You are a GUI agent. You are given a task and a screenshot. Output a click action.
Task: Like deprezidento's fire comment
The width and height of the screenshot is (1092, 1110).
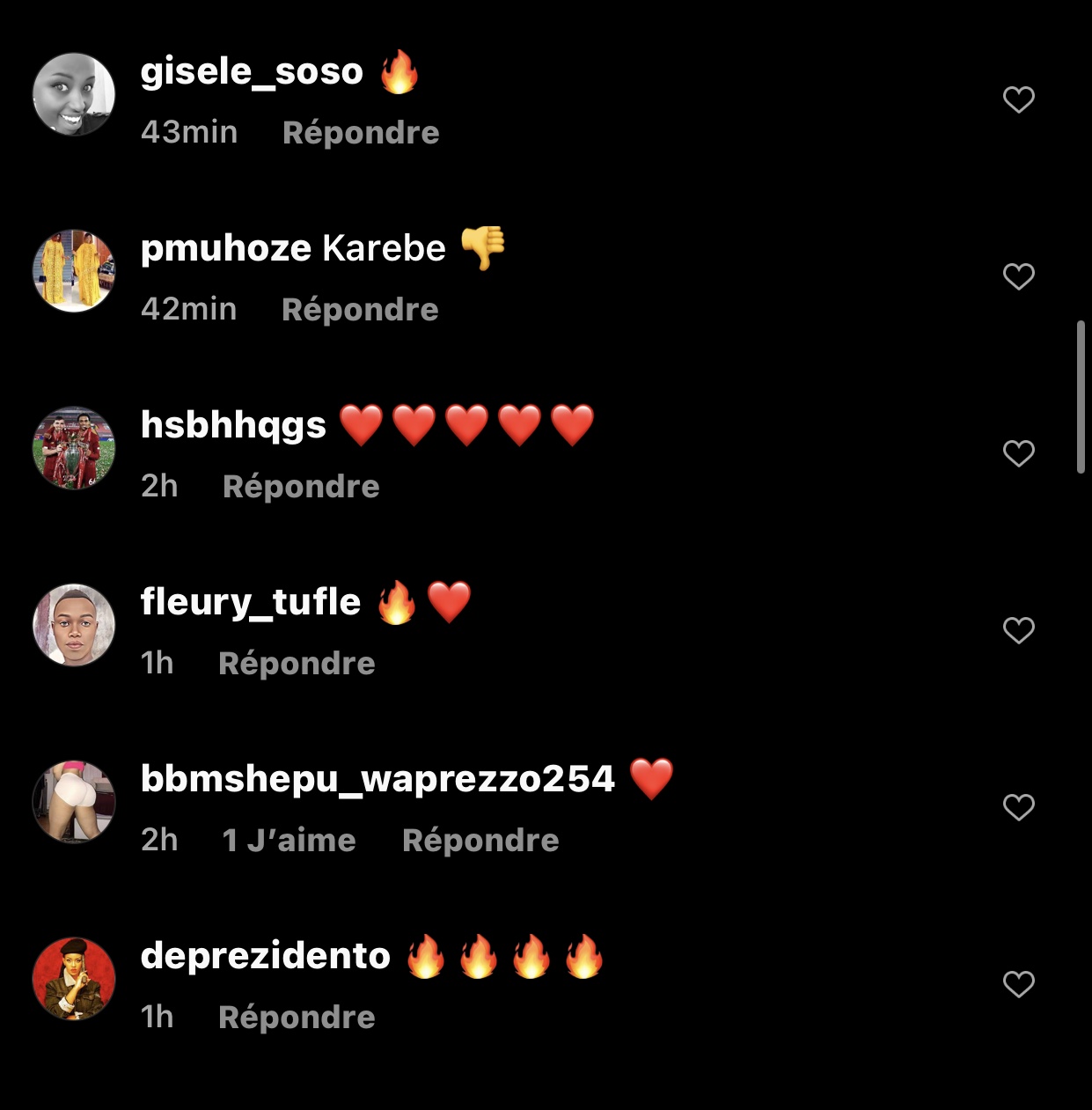[1018, 984]
